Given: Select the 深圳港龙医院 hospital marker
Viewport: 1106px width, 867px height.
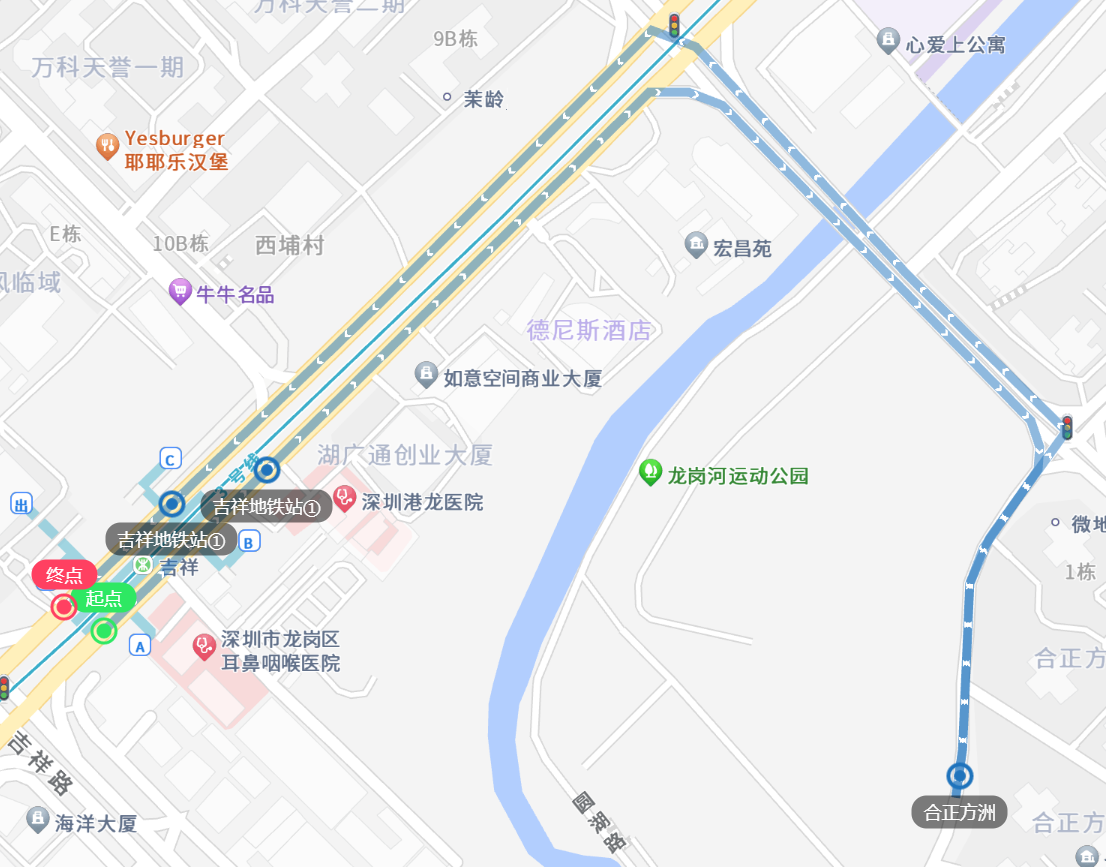Looking at the screenshot, I should tap(344, 497).
